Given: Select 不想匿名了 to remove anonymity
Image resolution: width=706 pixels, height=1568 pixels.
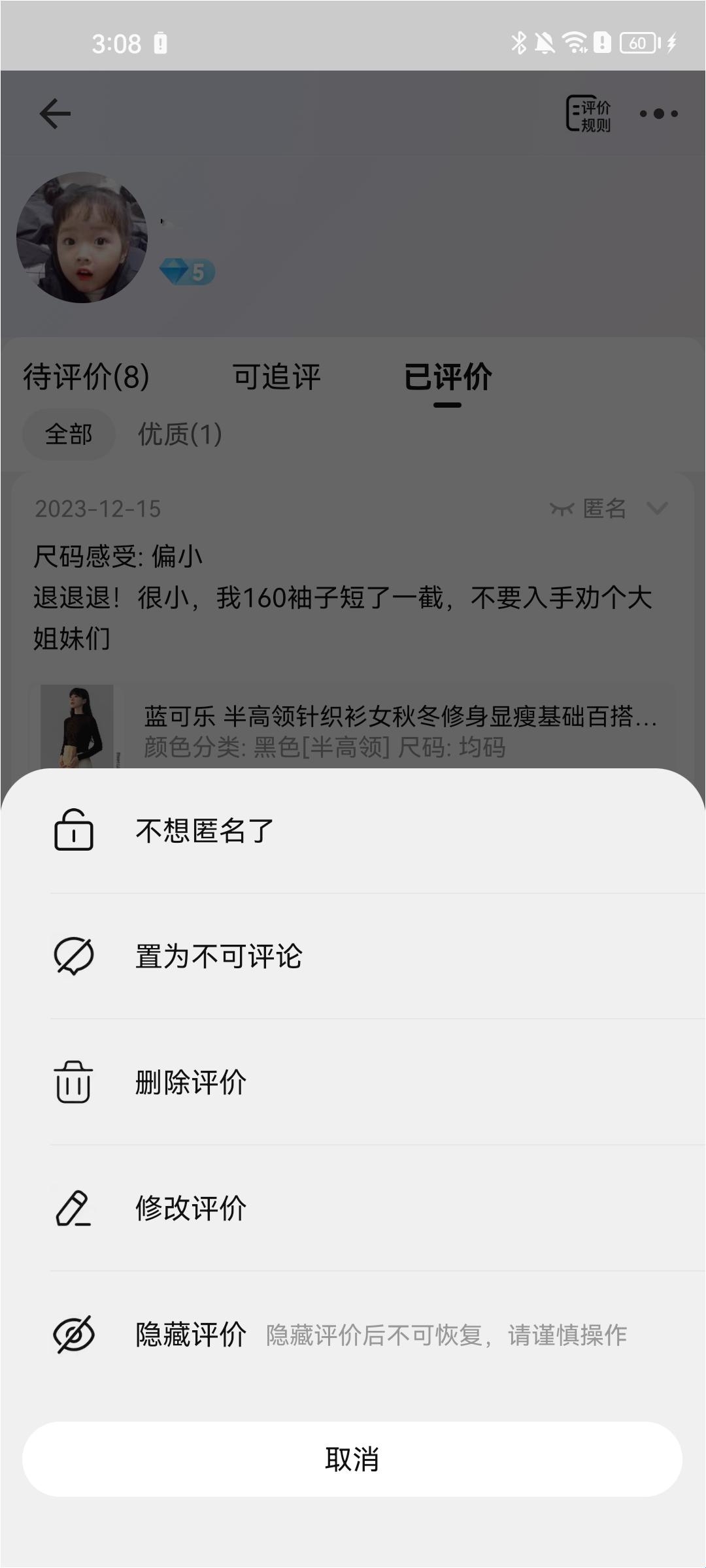Looking at the screenshot, I should click(x=204, y=831).
